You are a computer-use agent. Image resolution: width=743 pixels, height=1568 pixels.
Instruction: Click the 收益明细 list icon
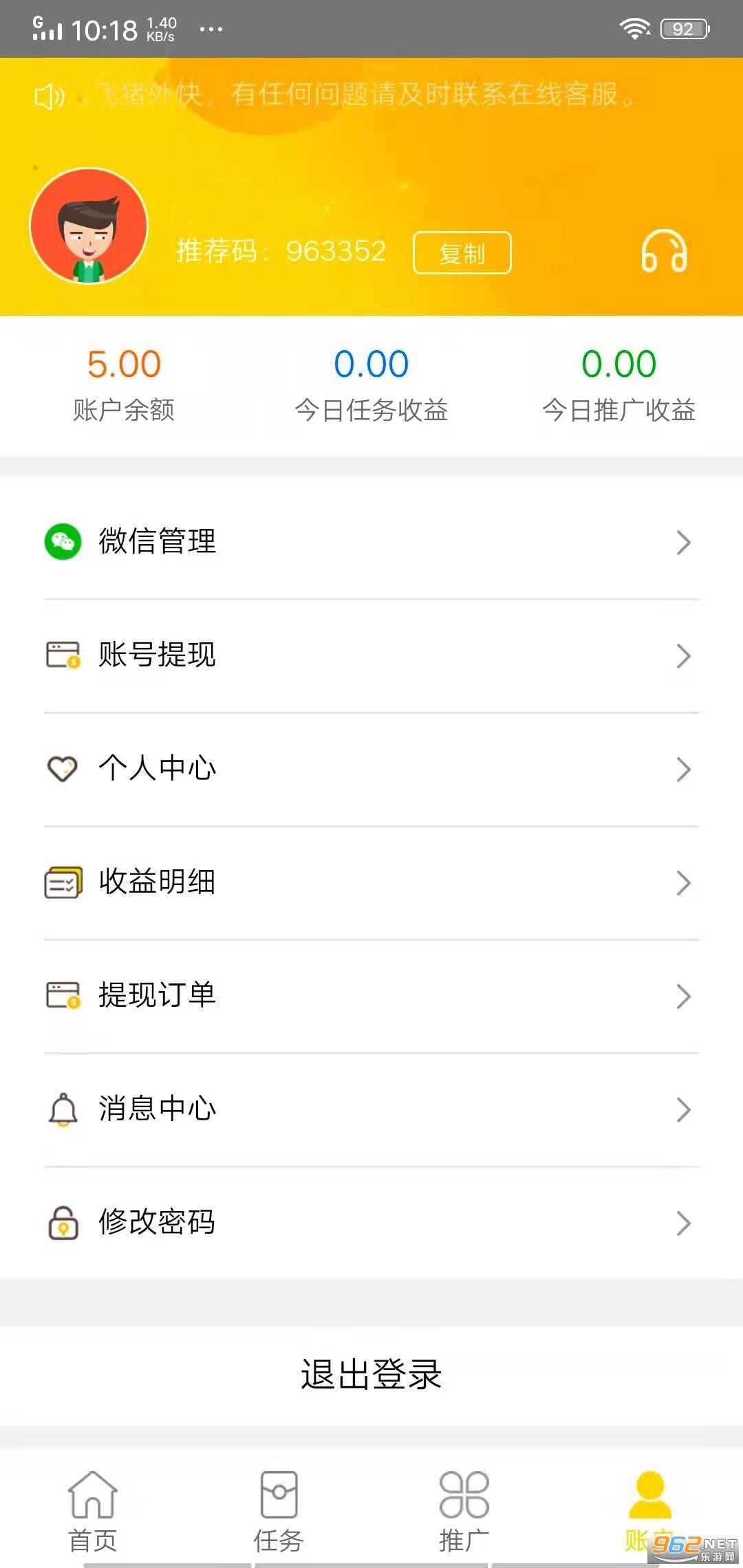click(63, 882)
